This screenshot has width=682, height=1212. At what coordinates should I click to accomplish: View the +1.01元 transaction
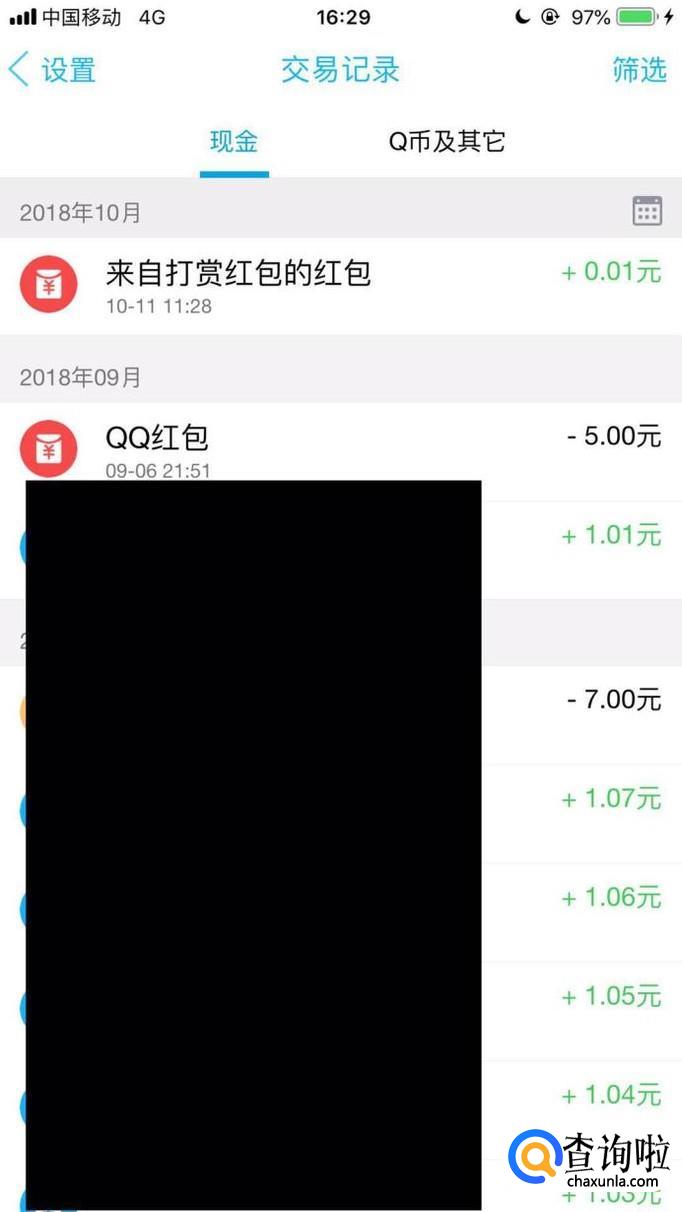click(610, 536)
